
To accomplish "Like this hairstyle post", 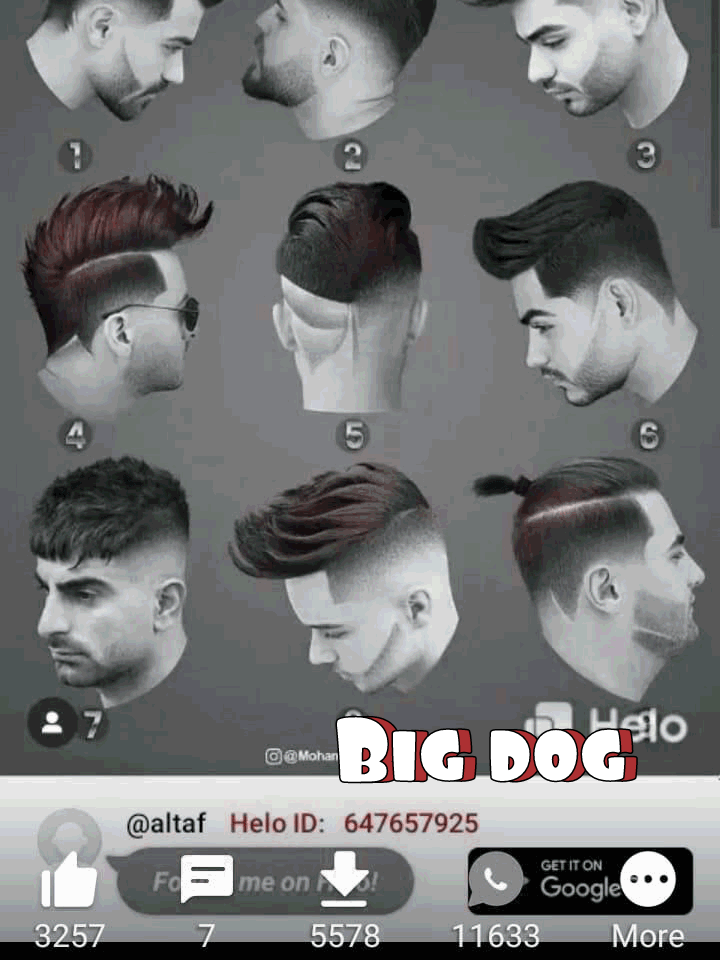I will pos(68,882).
